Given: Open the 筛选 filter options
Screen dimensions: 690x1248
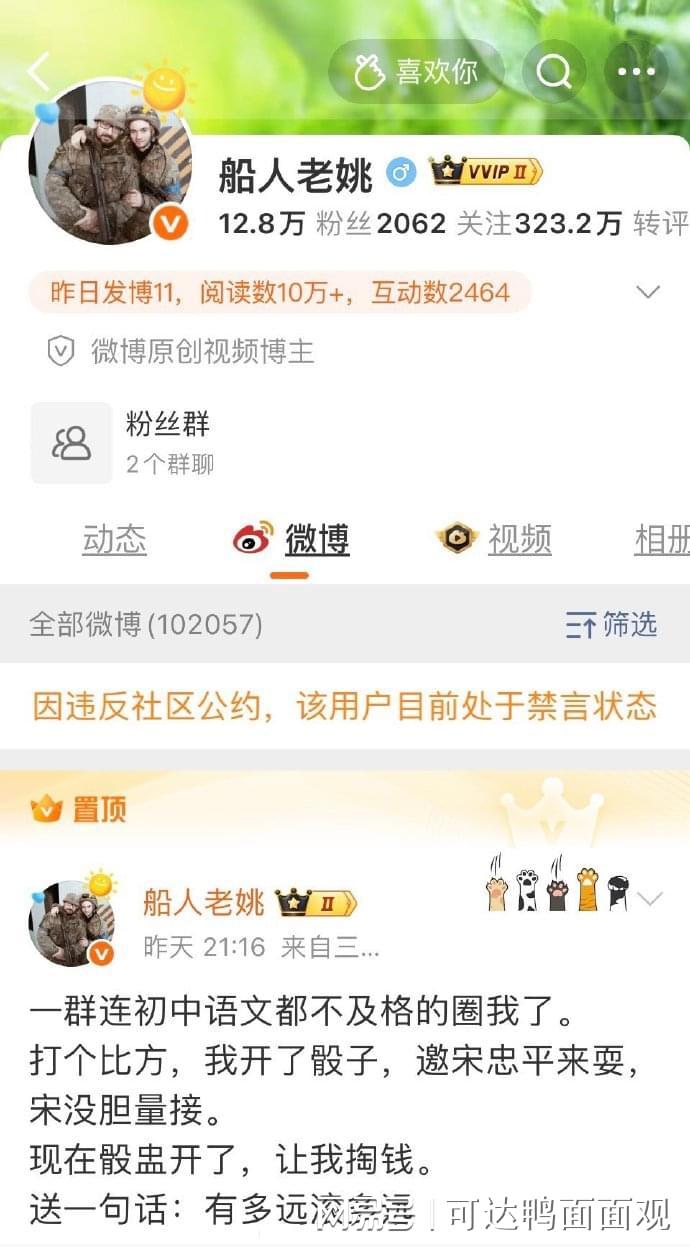Looking at the screenshot, I should click(612, 625).
